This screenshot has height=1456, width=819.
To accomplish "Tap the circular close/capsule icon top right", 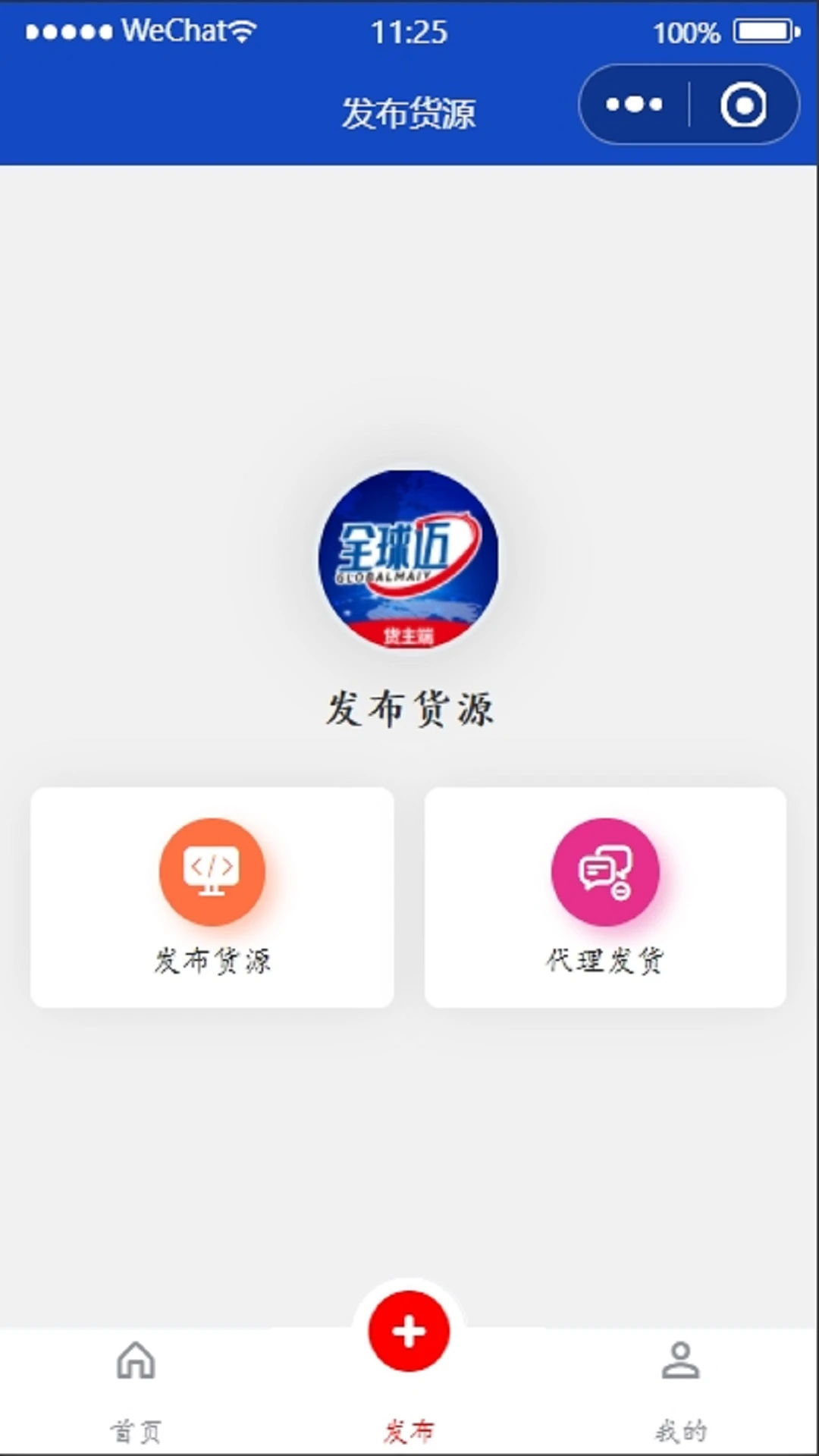I will (x=743, y=104).
